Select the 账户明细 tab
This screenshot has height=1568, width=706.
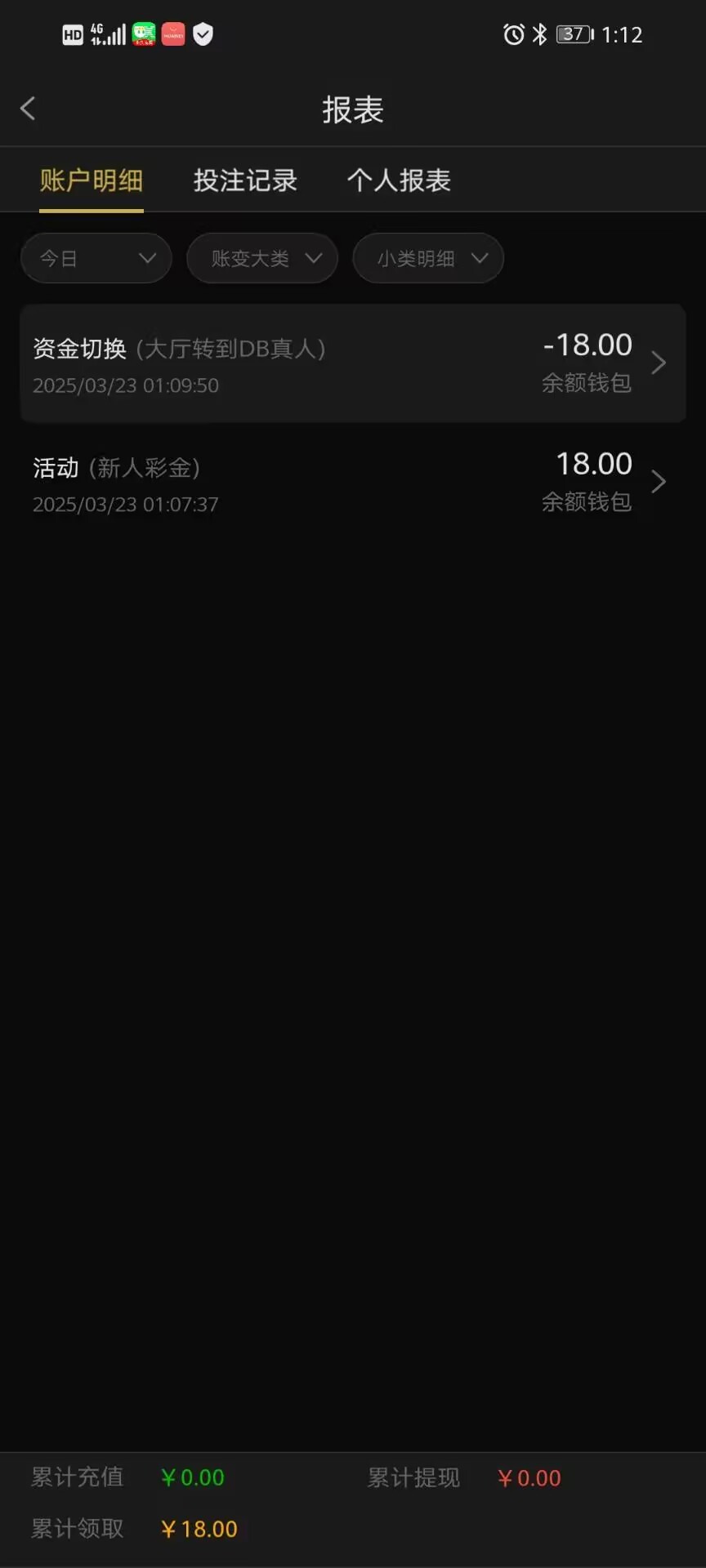click(x=92, y=180)
